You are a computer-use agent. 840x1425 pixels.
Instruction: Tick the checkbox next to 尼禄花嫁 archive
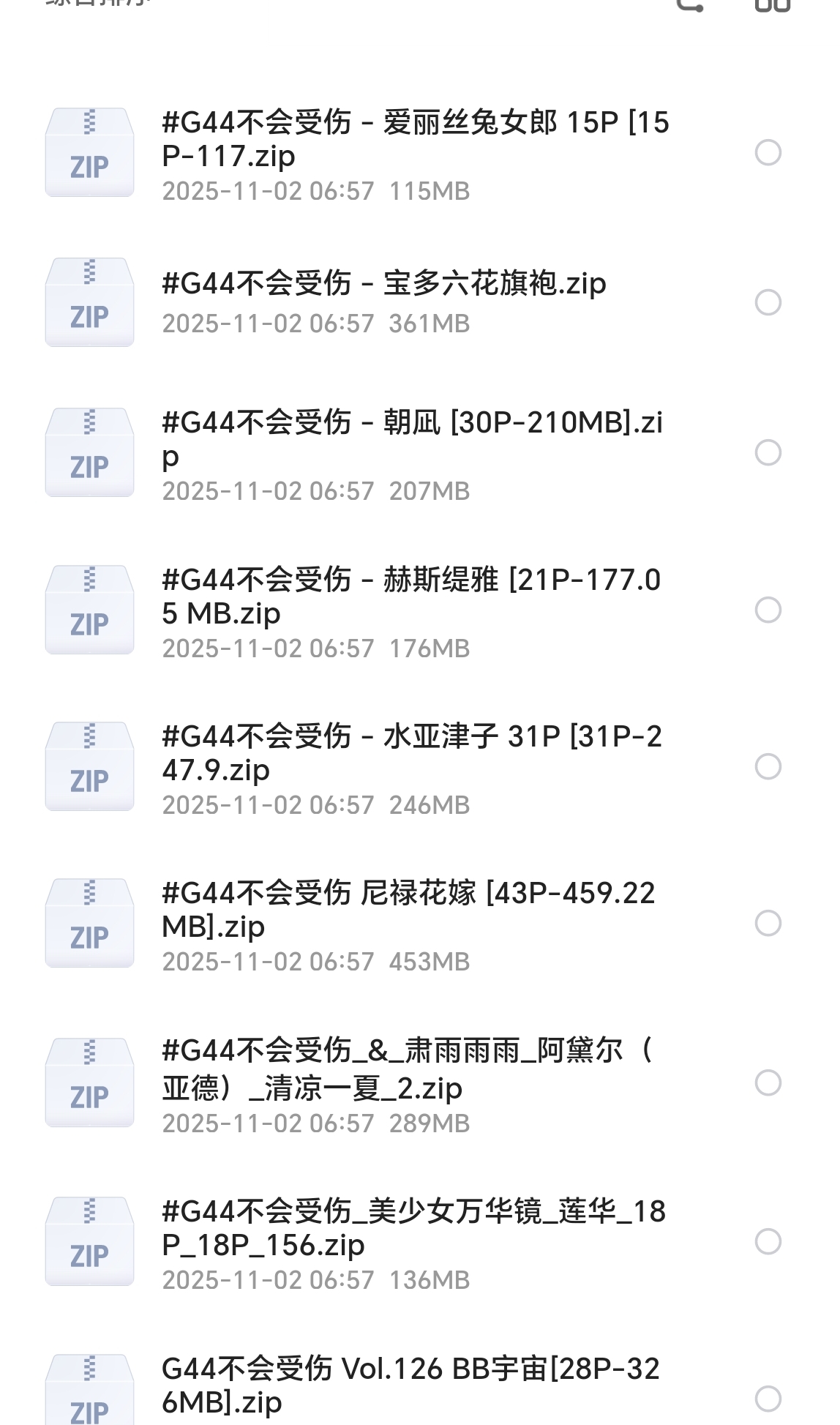pos(768,923)
